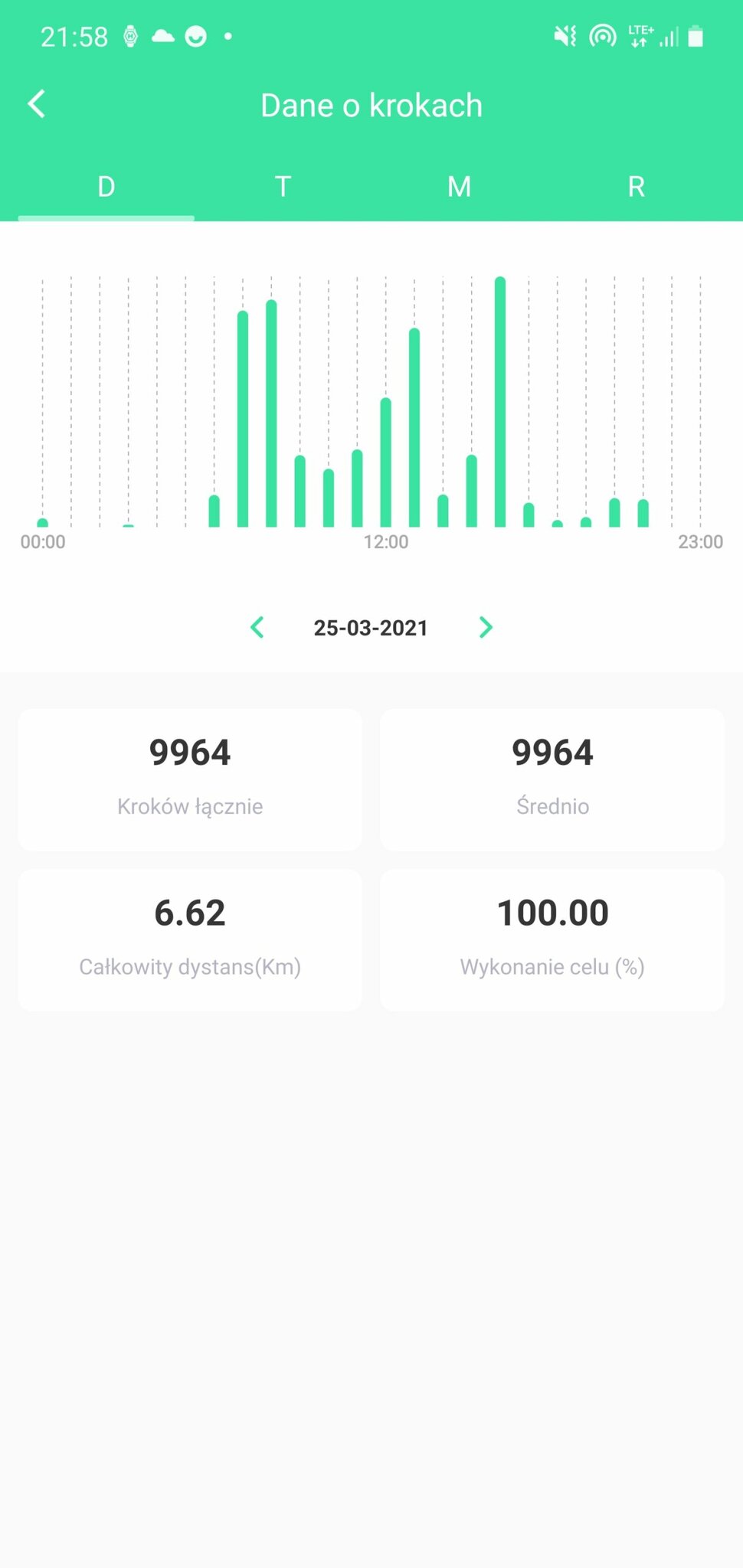Switch to the M month tab
The image size is (743, 1568).
pos(460,187)
